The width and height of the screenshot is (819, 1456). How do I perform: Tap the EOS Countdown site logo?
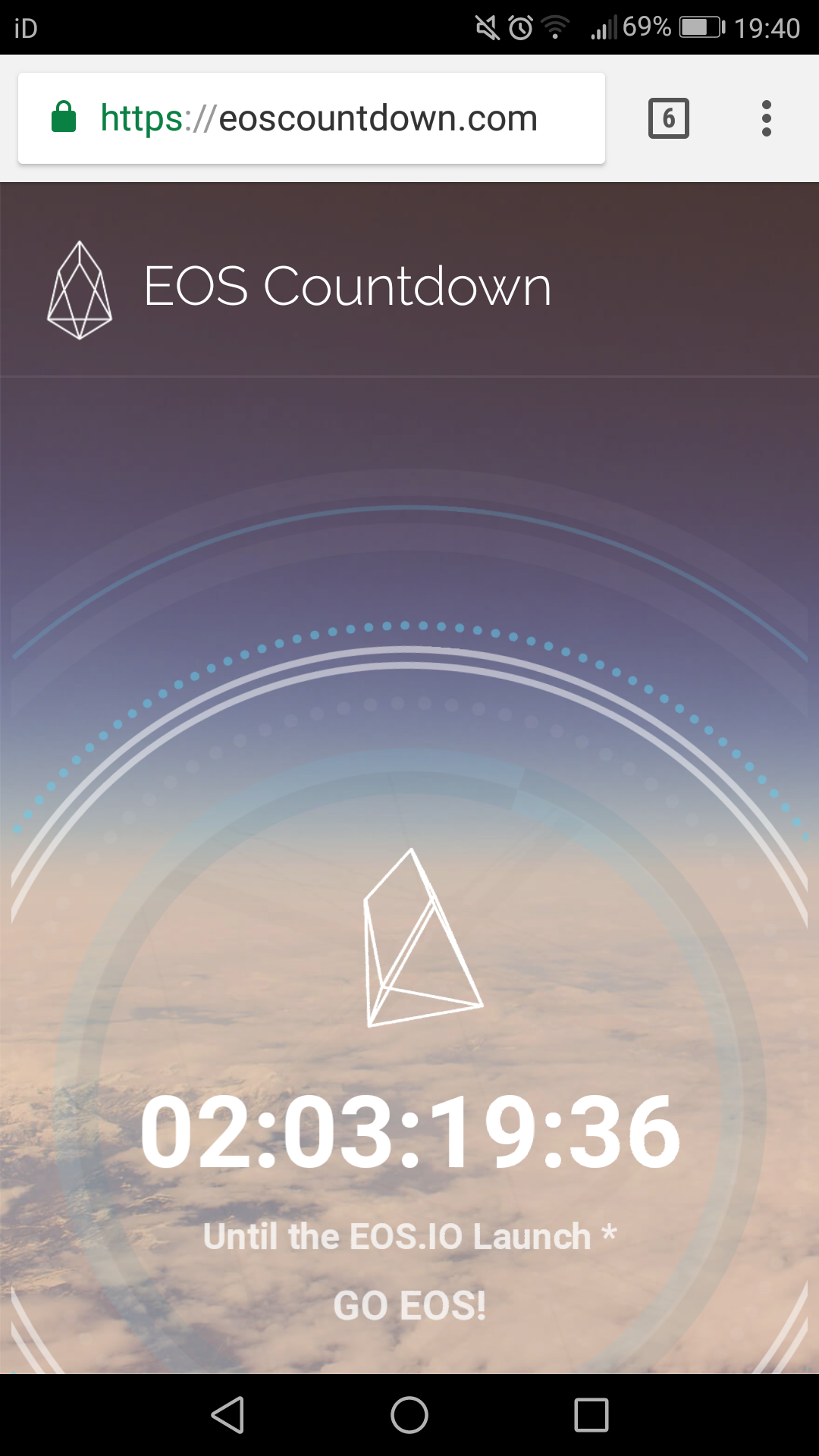click(x=80, y=289)
